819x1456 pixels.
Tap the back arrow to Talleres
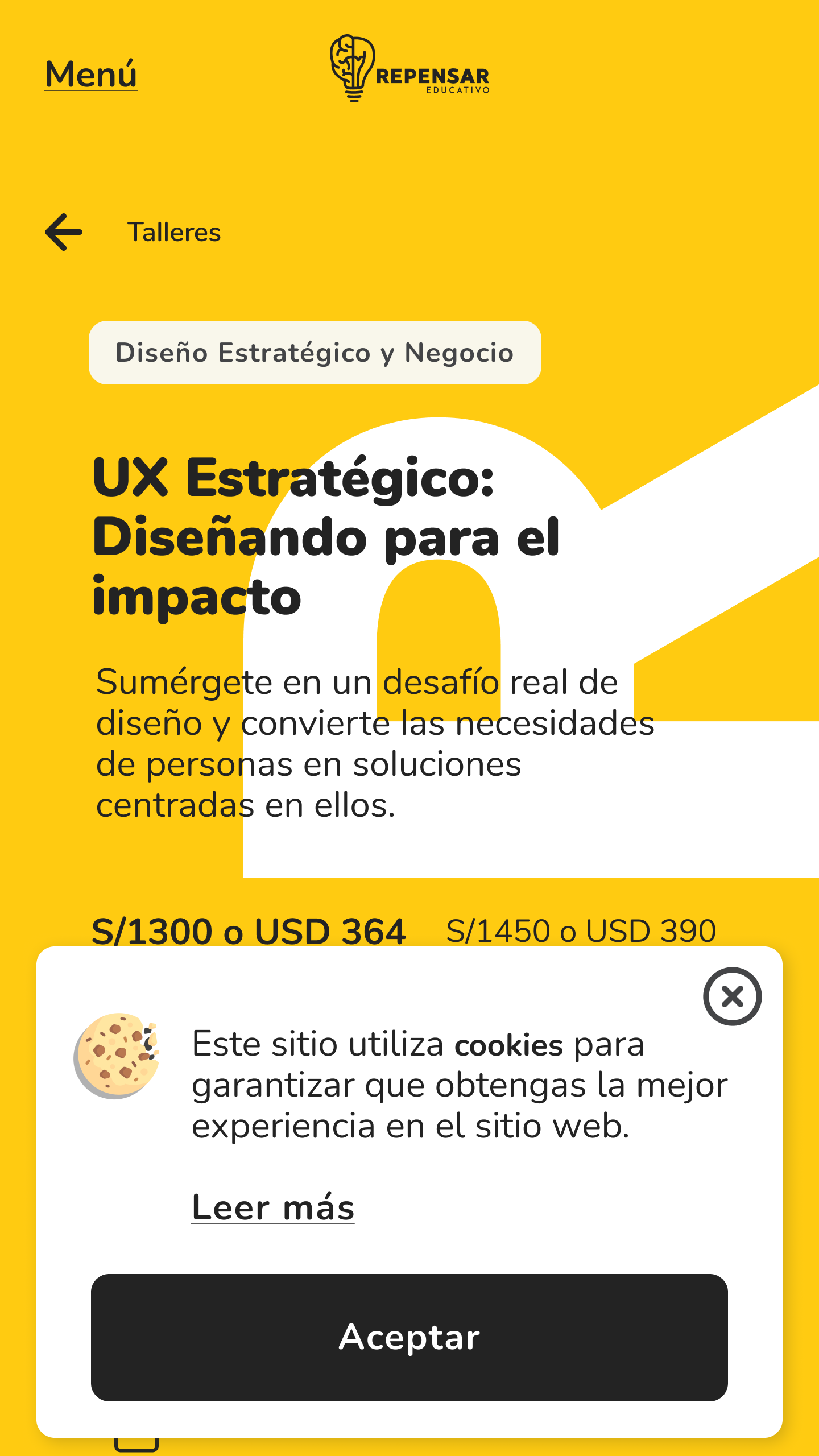point(64,232)
